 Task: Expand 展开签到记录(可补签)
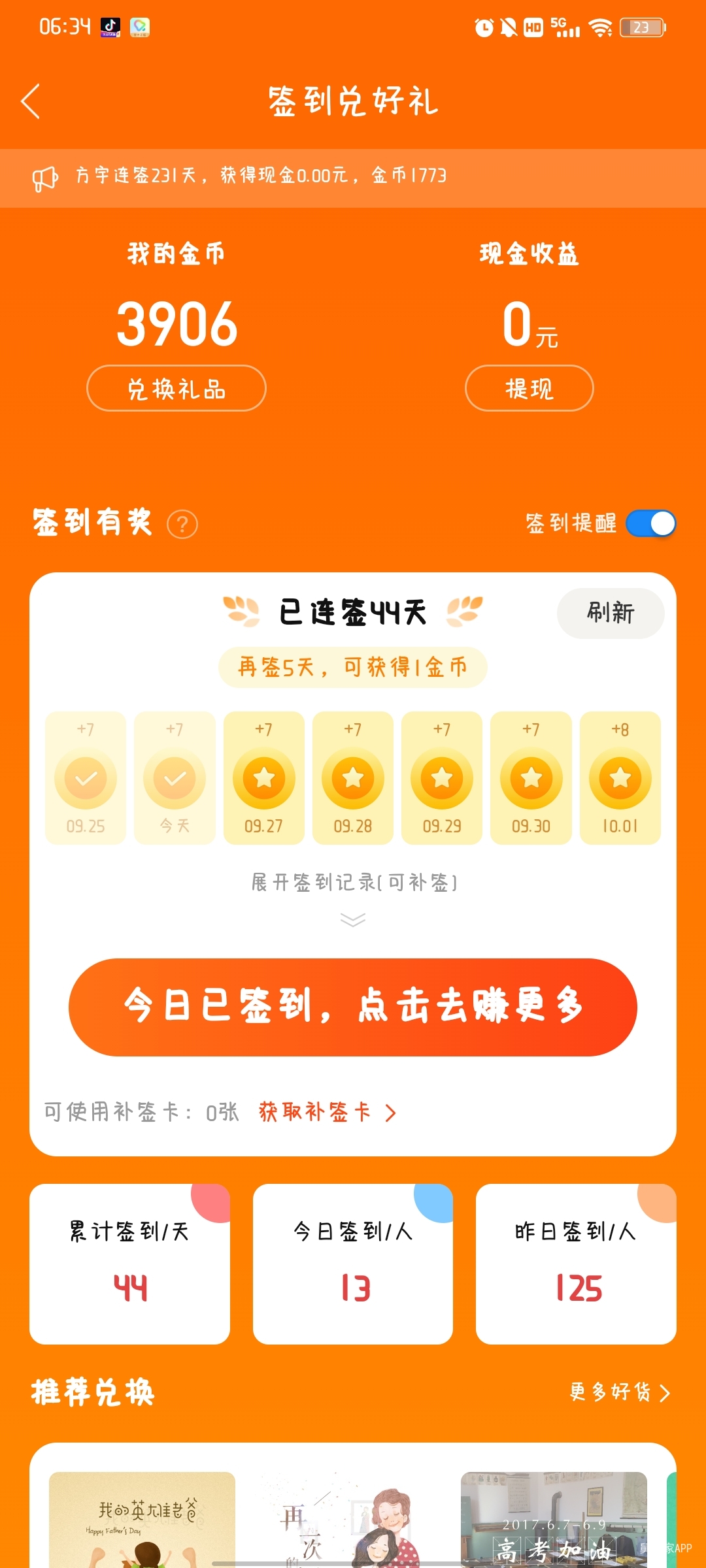point(353,894)
